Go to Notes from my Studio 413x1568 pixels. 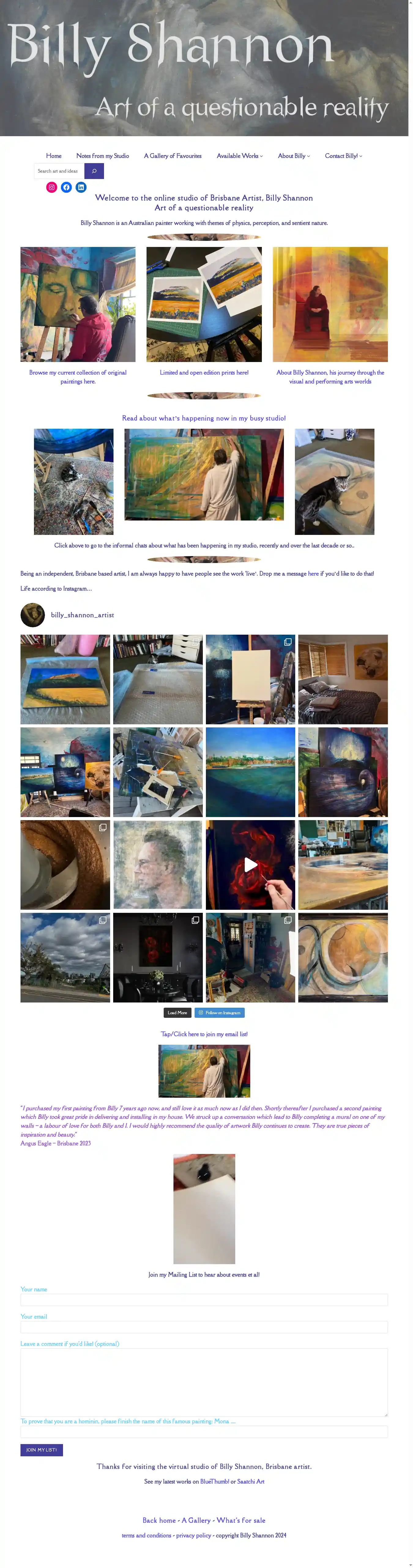[102, 156]
